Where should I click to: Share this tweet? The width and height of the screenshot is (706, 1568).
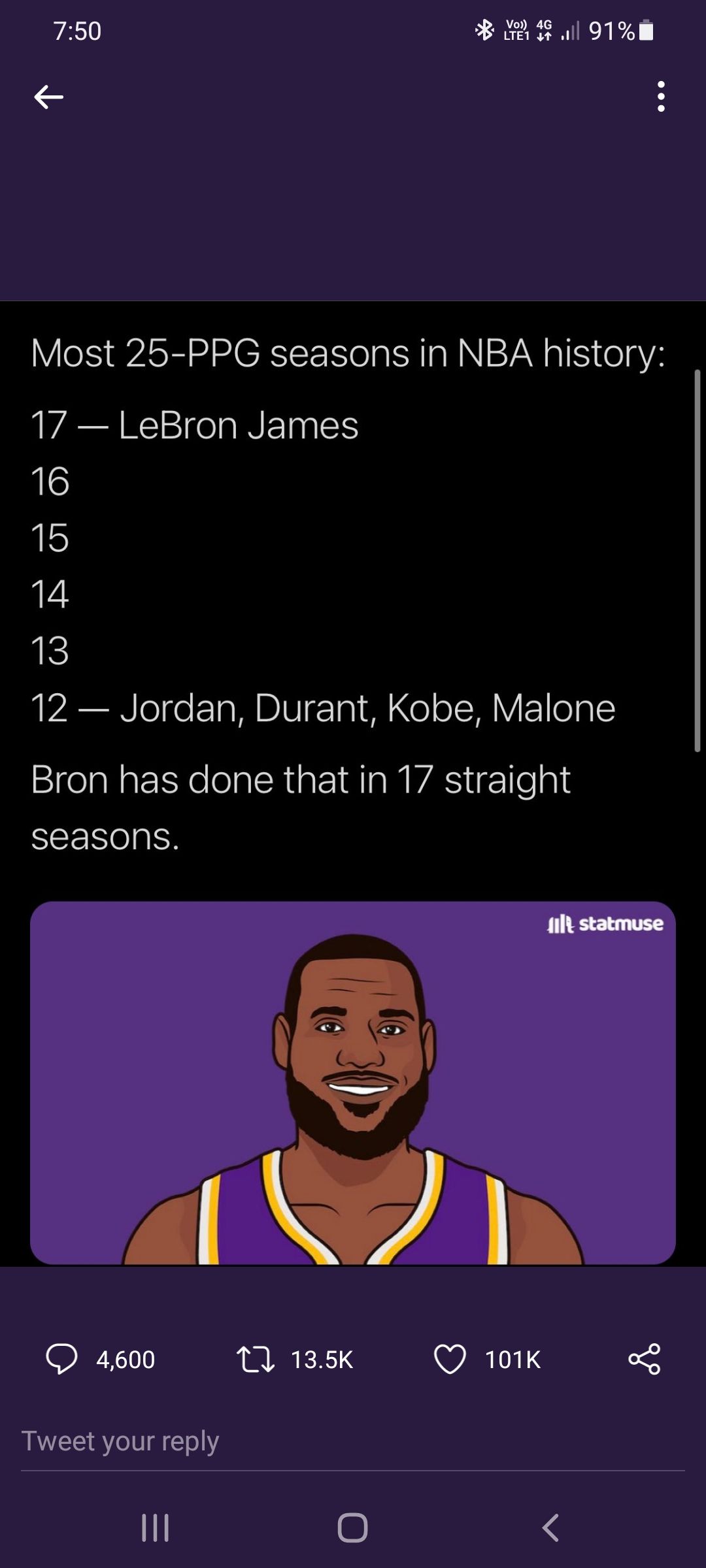point(644,1360)
